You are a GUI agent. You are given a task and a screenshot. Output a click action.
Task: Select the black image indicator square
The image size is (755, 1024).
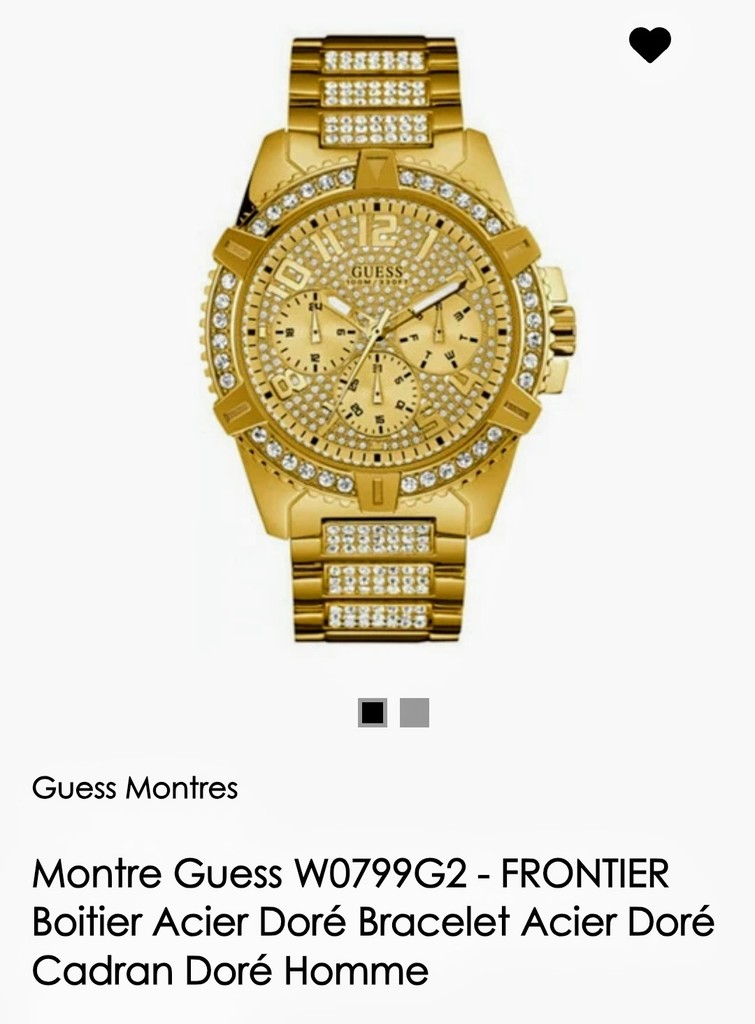tap(372, 711)
